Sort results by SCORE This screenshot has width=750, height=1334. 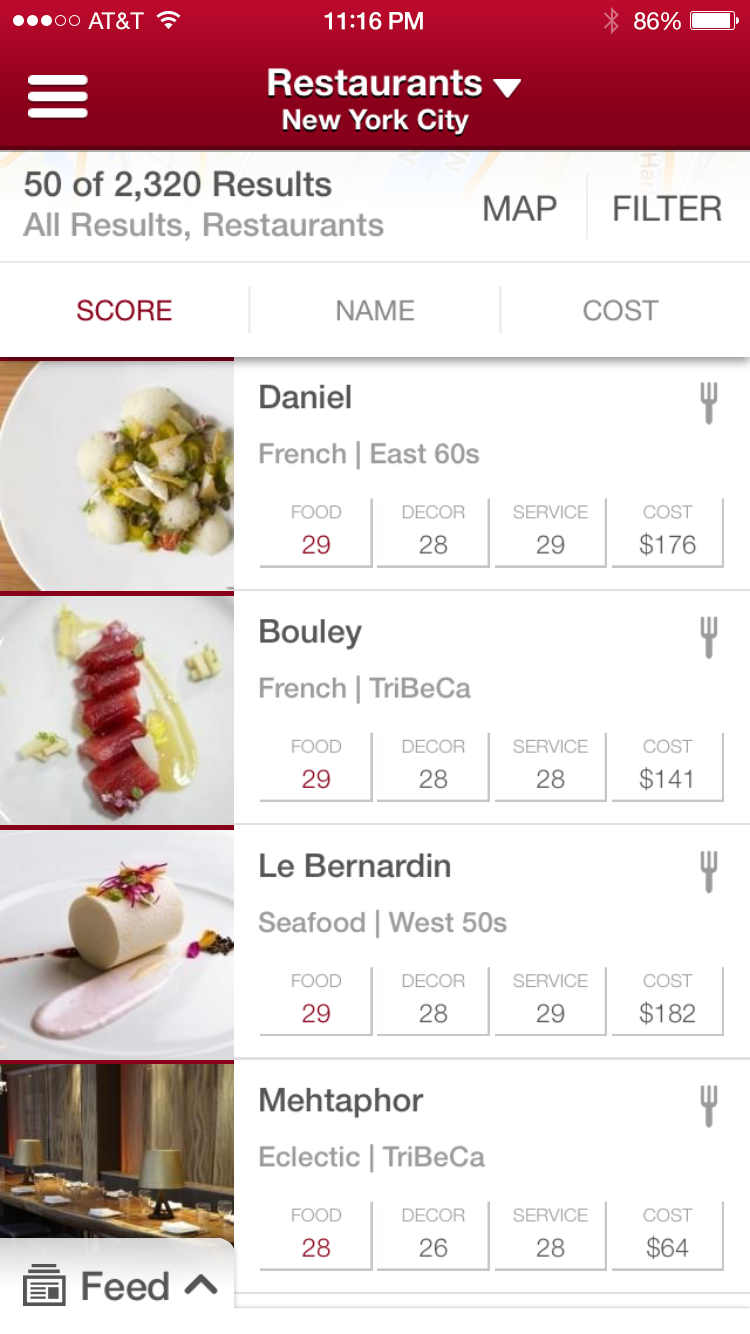coord(124,310)
